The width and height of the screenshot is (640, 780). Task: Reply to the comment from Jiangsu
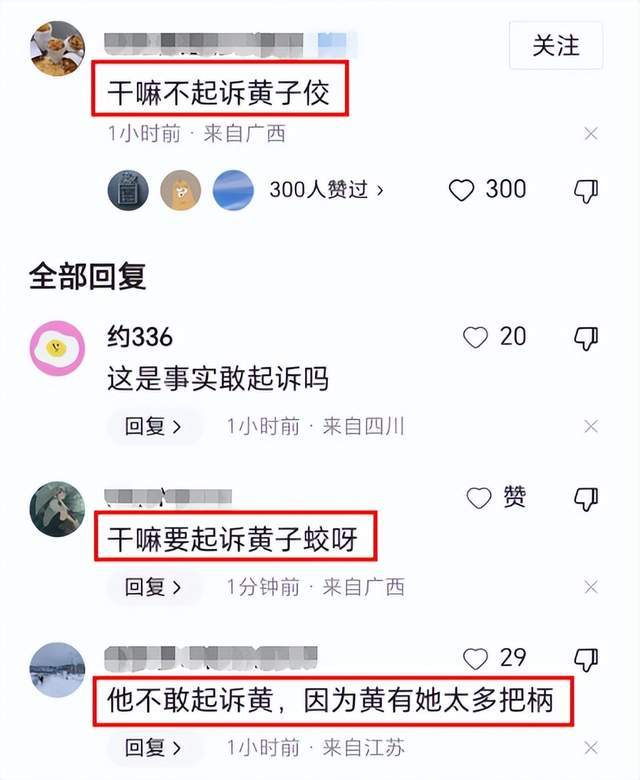click(153, 747)
